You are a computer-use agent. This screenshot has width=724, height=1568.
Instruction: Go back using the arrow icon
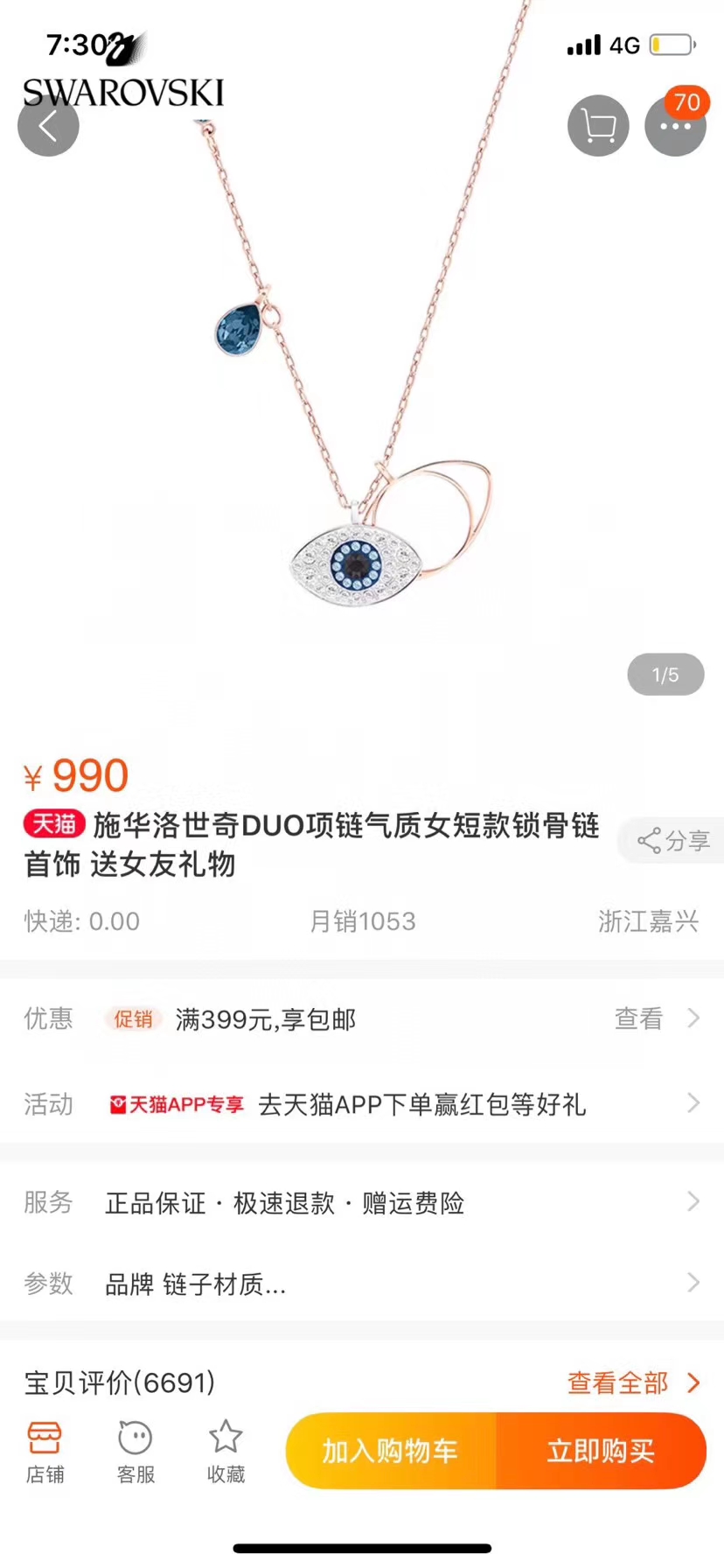(48, 126)
